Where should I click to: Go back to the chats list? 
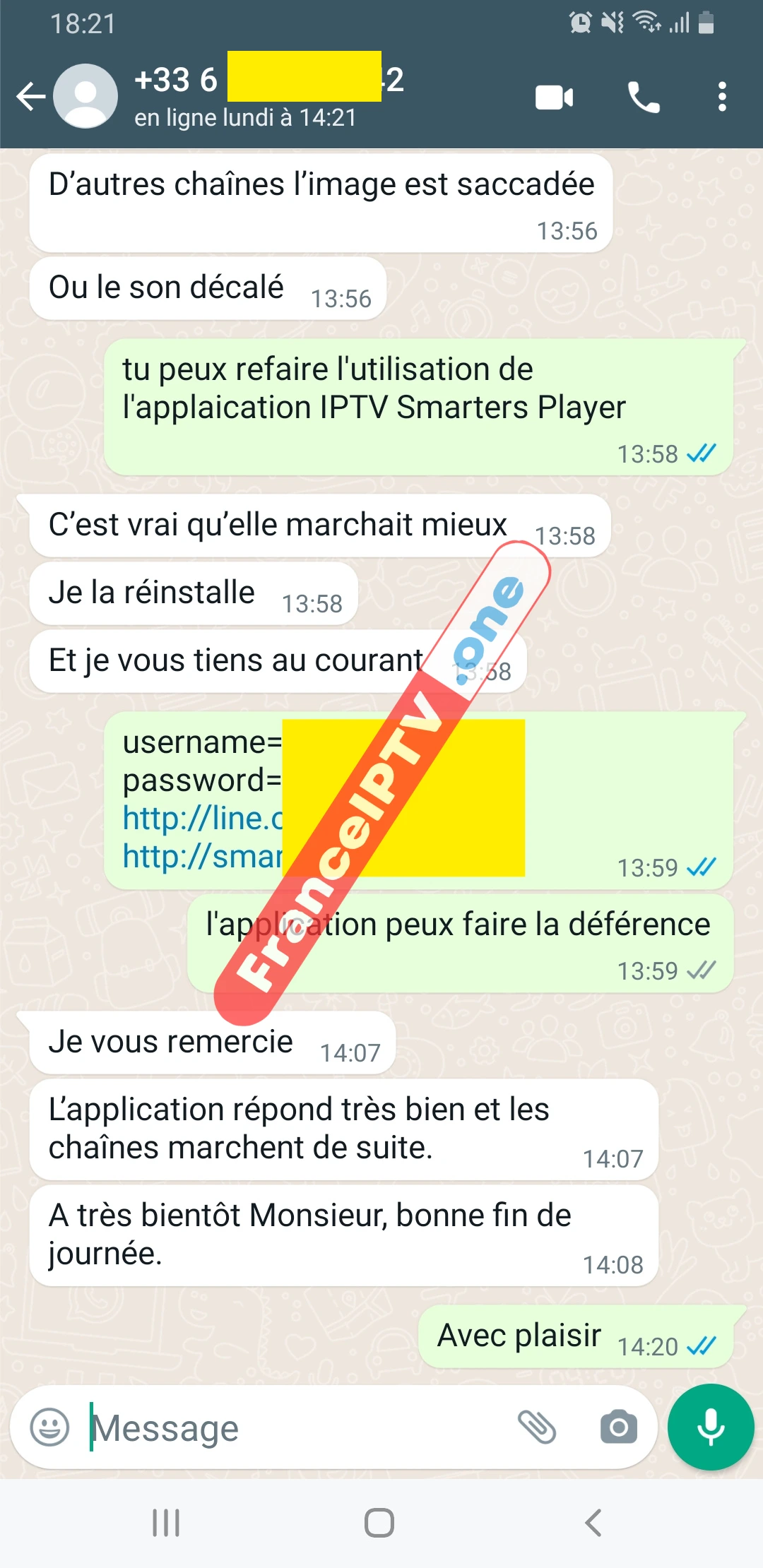click(31, 97)
